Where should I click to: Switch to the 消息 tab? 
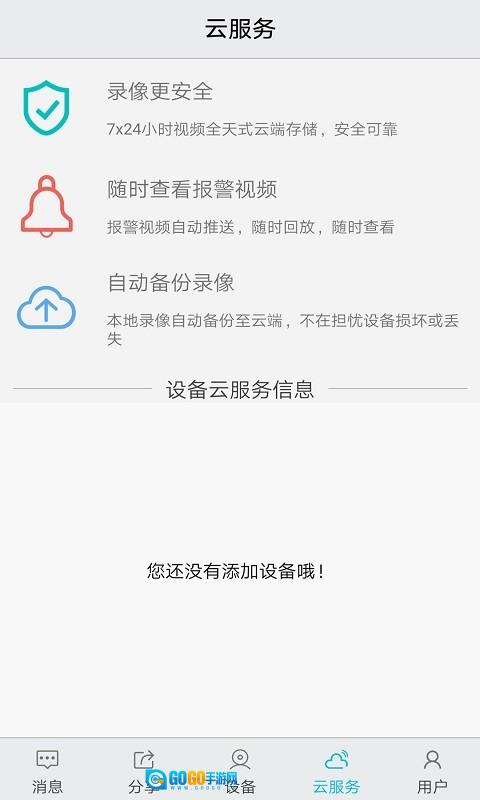[x=47, y=770]
